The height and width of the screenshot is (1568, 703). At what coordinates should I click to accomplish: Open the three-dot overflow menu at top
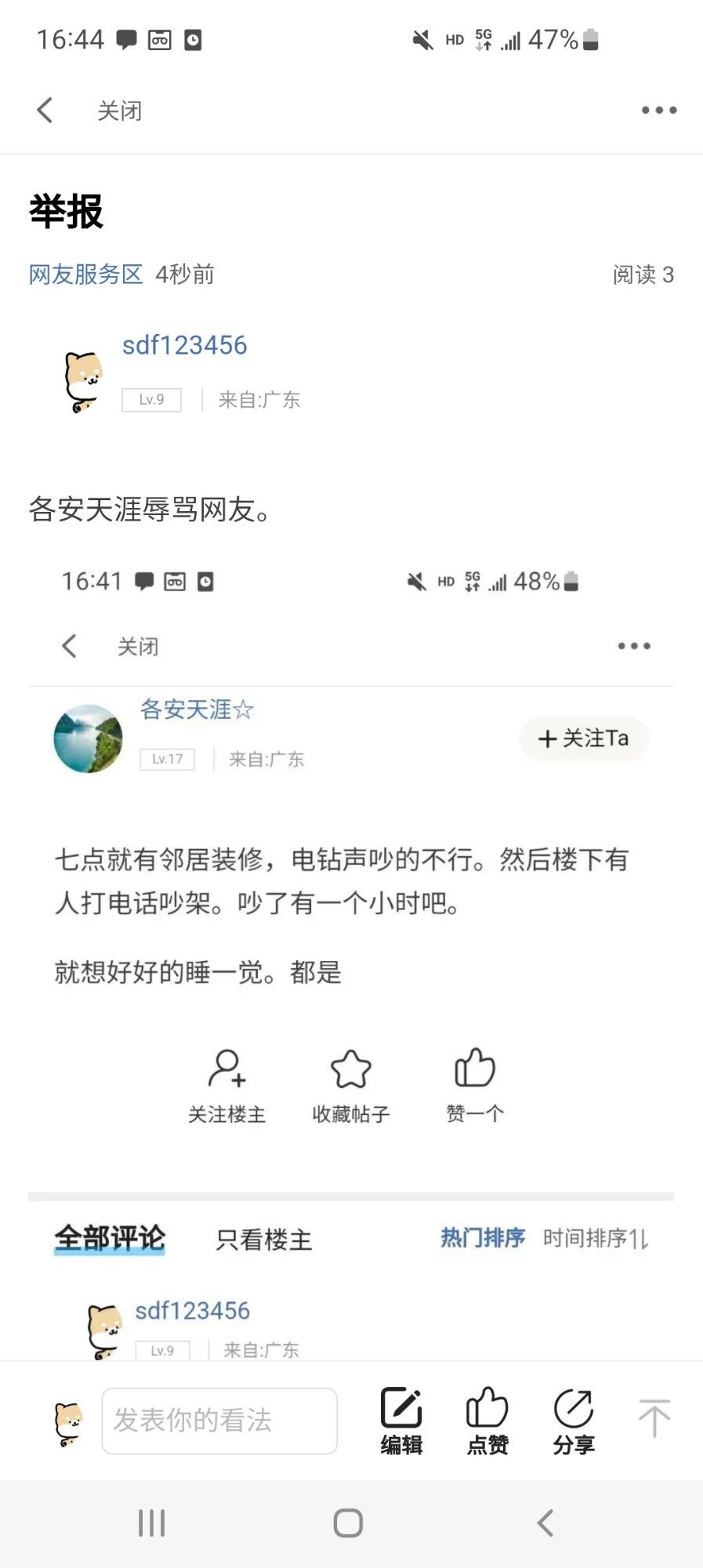click(x=658, y=111)
